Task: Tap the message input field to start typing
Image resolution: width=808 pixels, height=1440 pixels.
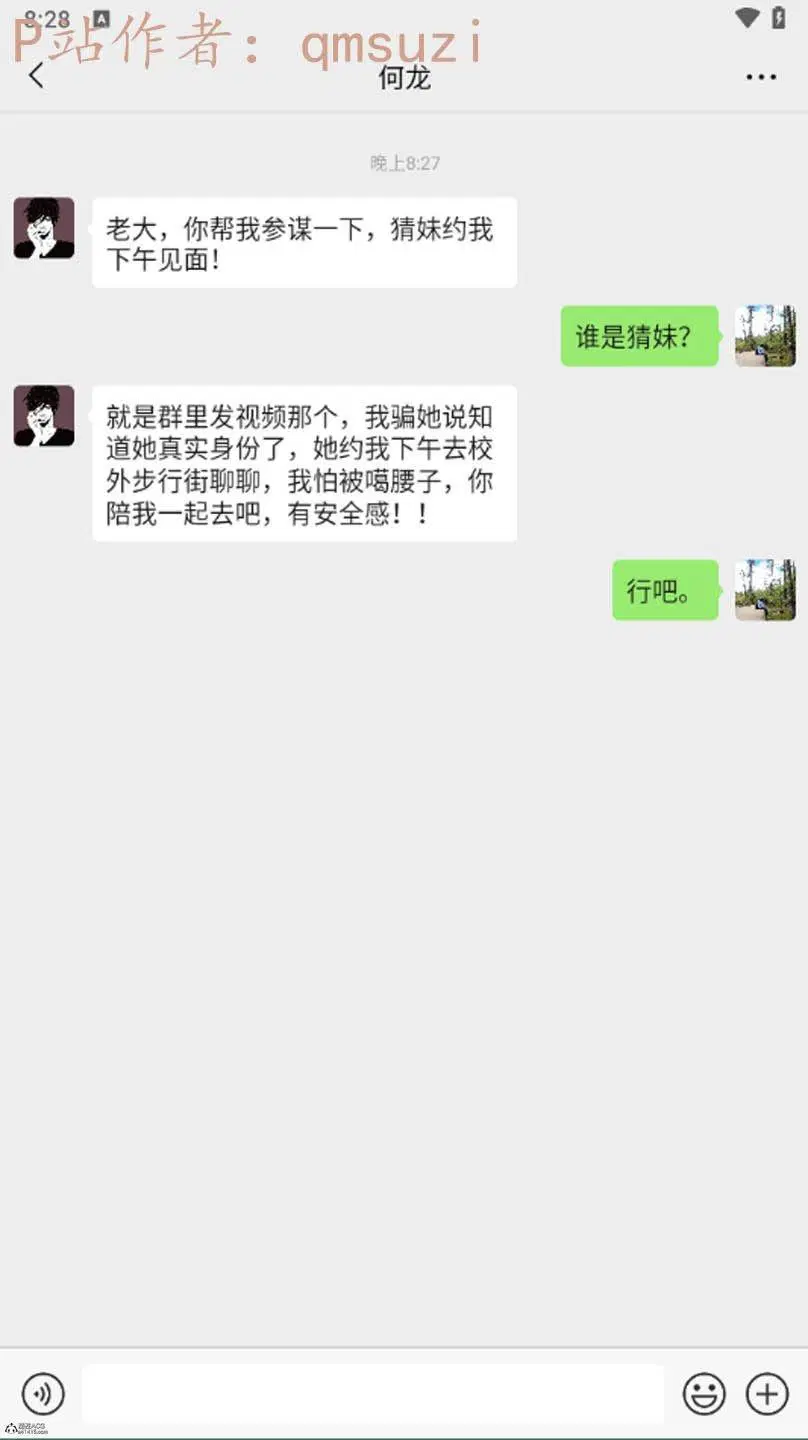Action: [x=375, y=1393]
